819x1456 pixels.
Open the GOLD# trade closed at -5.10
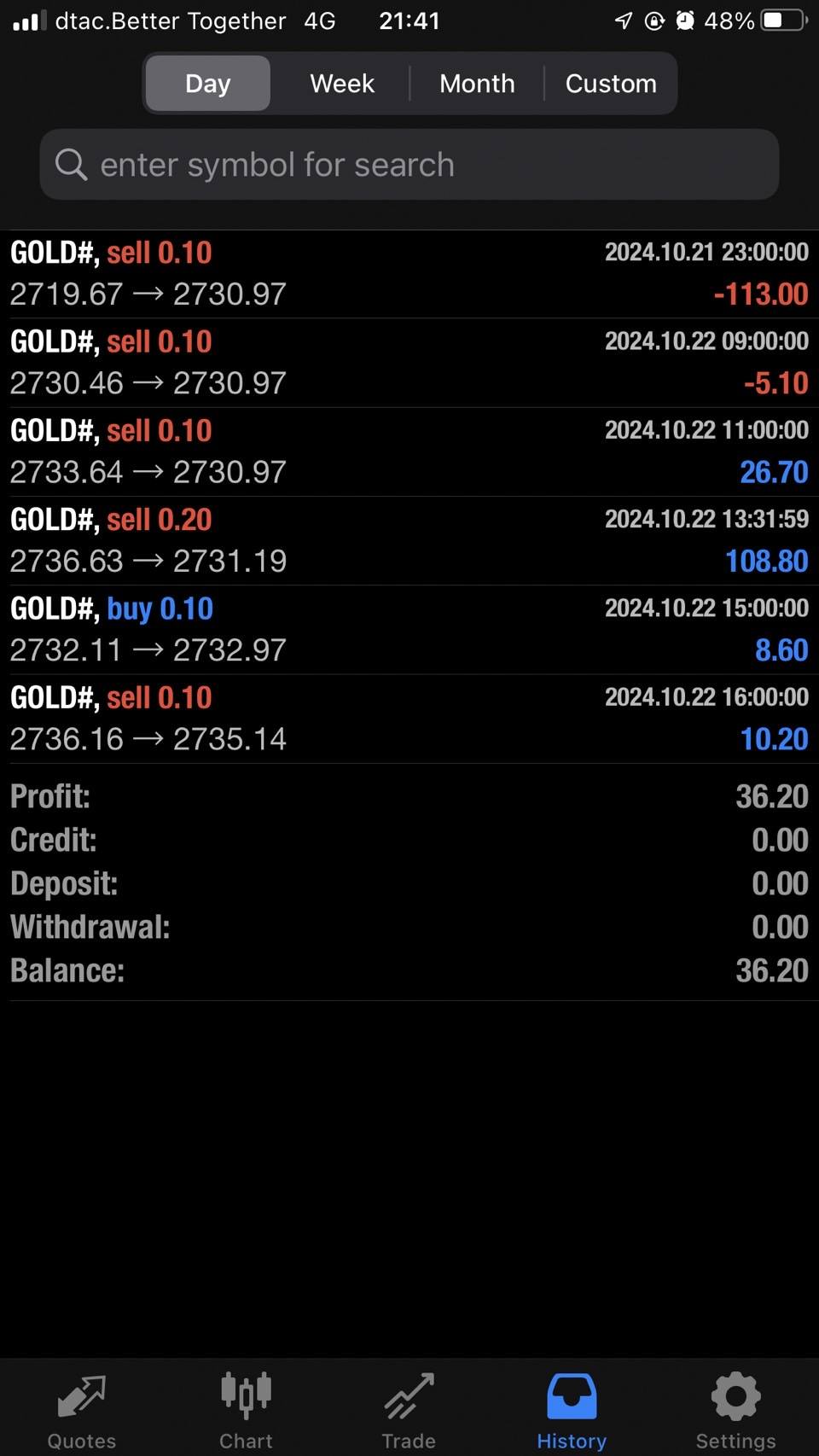[x=409, y=363]
